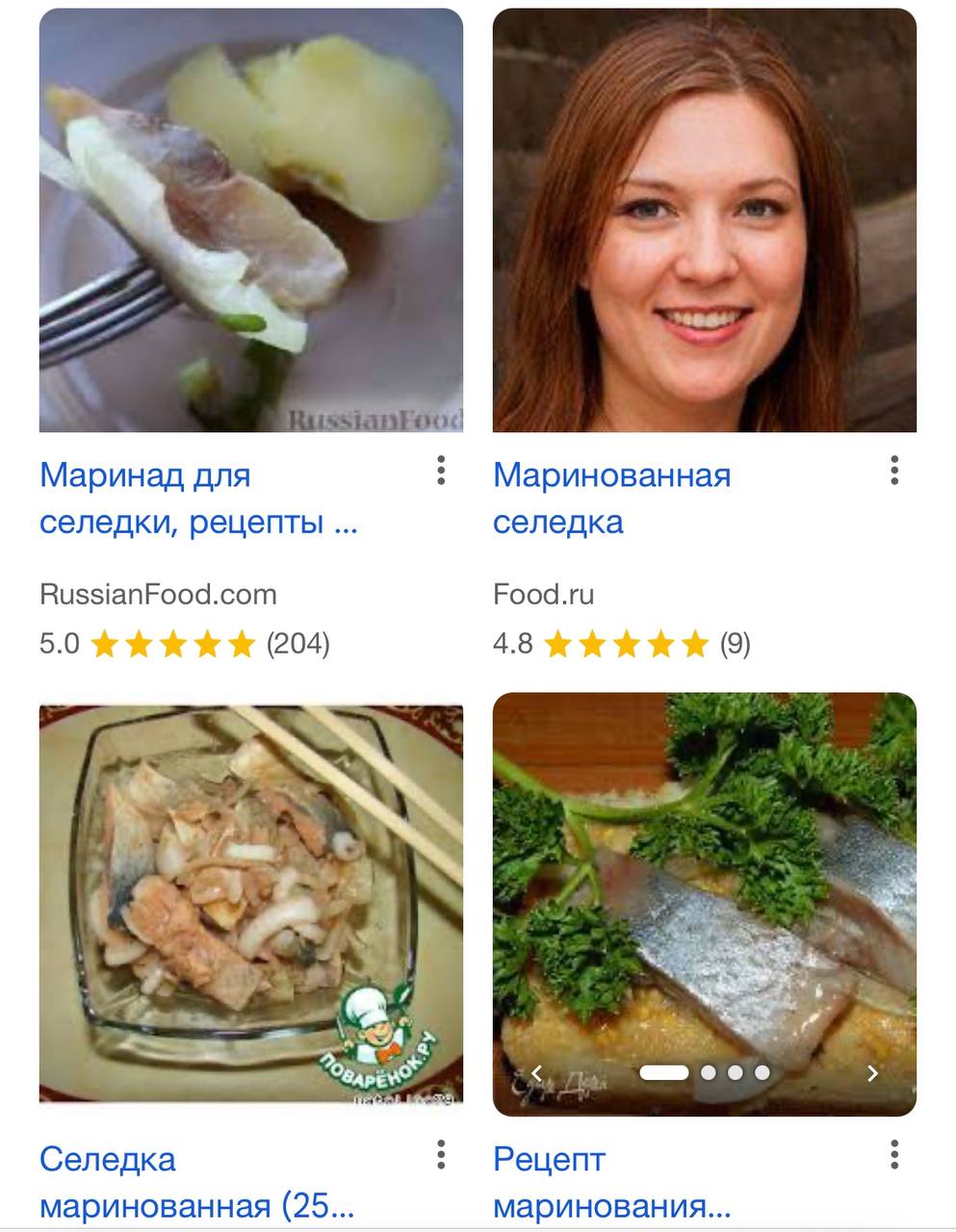Open 'Маринованная селедка' recipe link
The width and height of the screenshot is (956, 1232).
tap(611, 499)
